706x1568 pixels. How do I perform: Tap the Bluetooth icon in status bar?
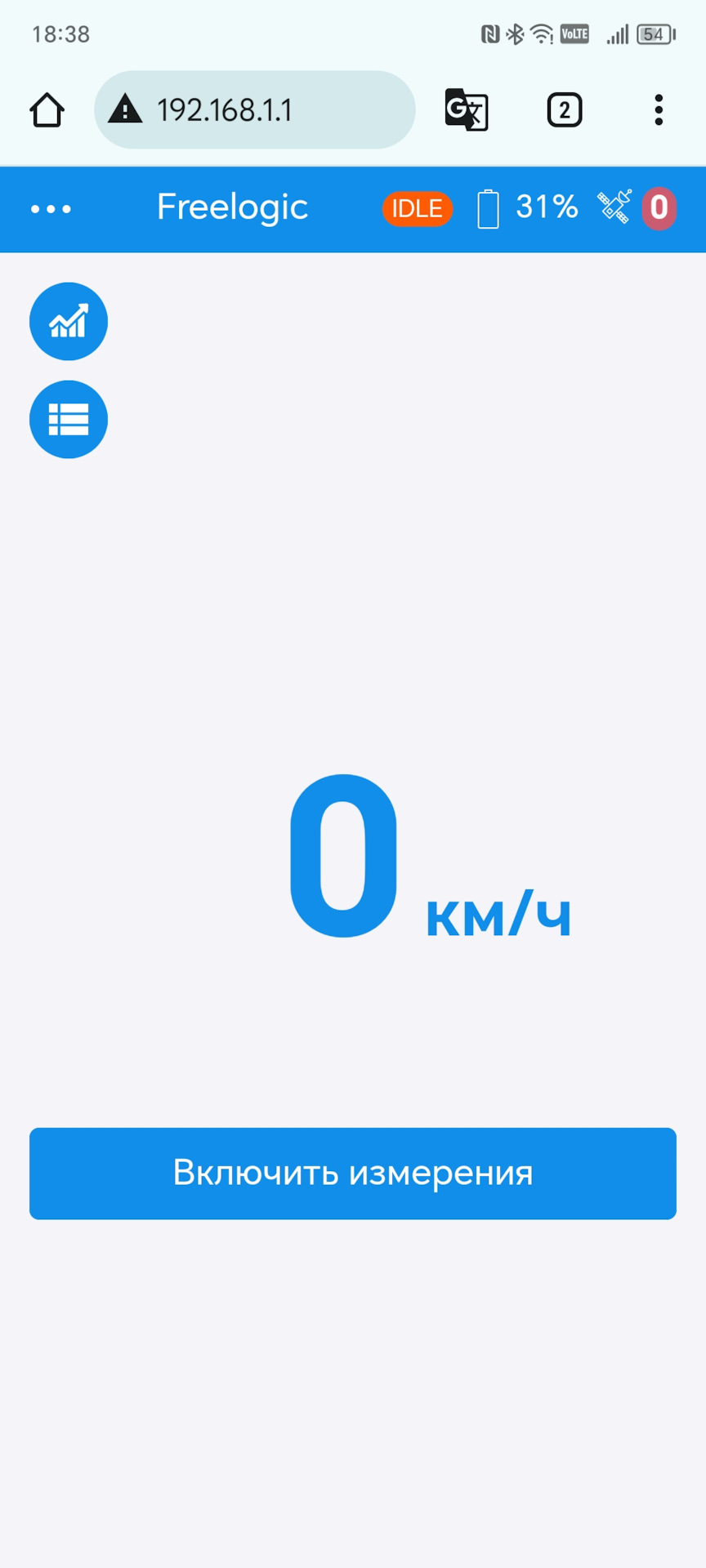click(515, 34)
